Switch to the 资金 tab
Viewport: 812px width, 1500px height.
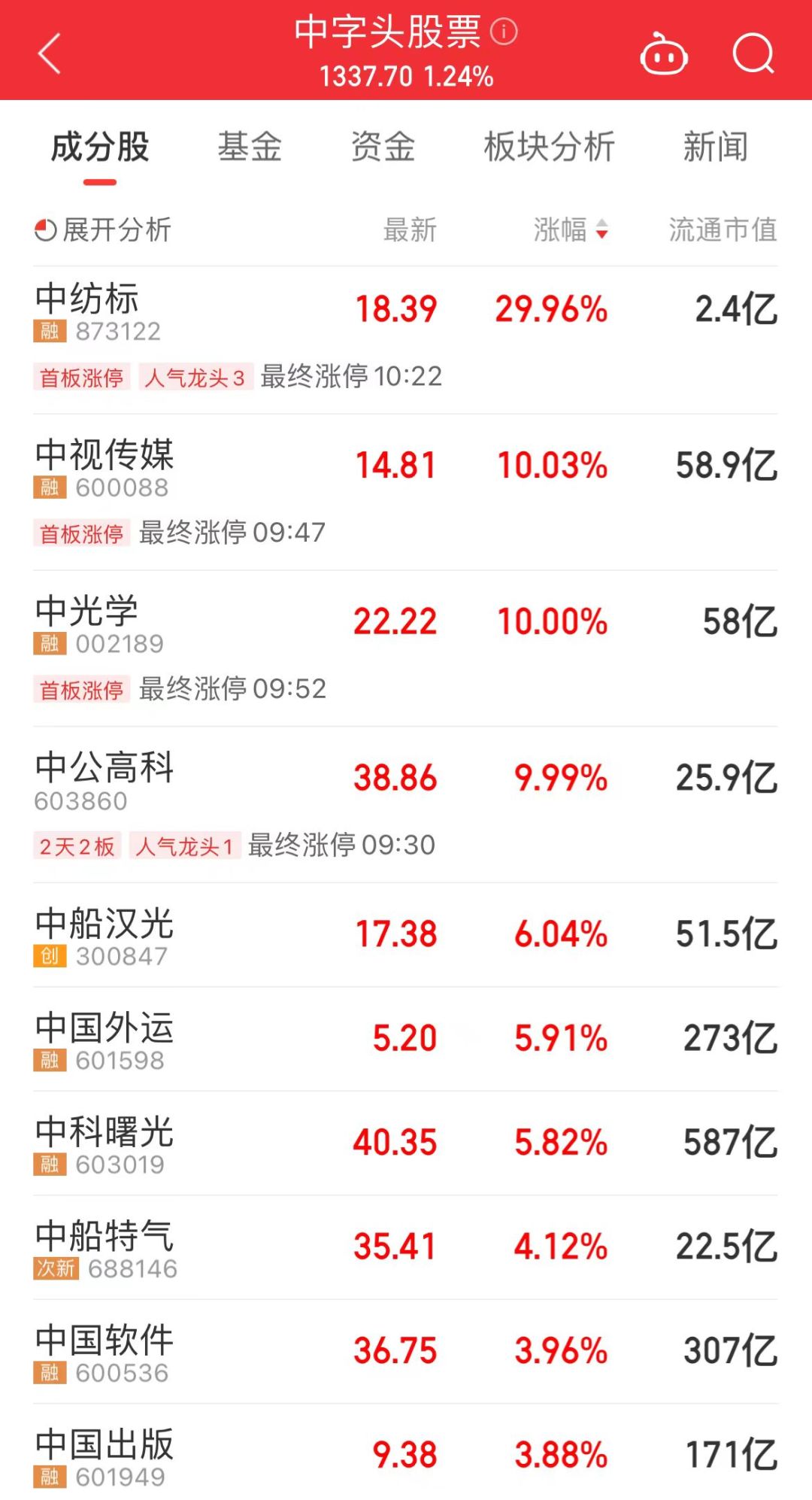[x=383, y=147]
